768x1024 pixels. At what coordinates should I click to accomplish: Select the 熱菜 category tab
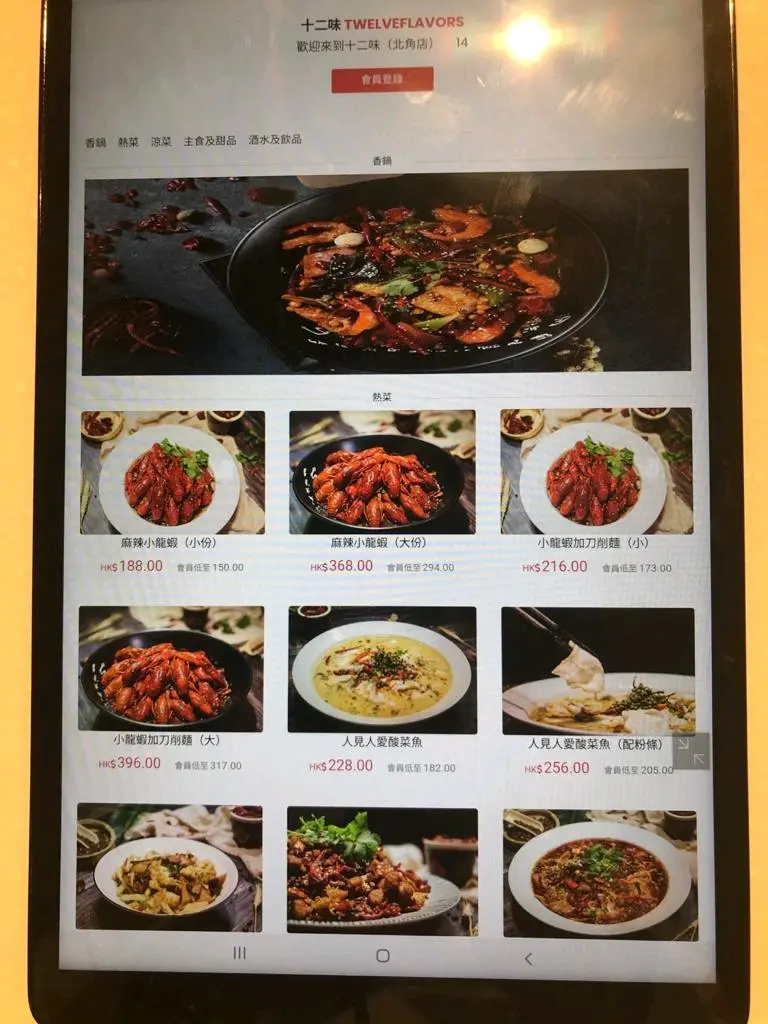128,142
